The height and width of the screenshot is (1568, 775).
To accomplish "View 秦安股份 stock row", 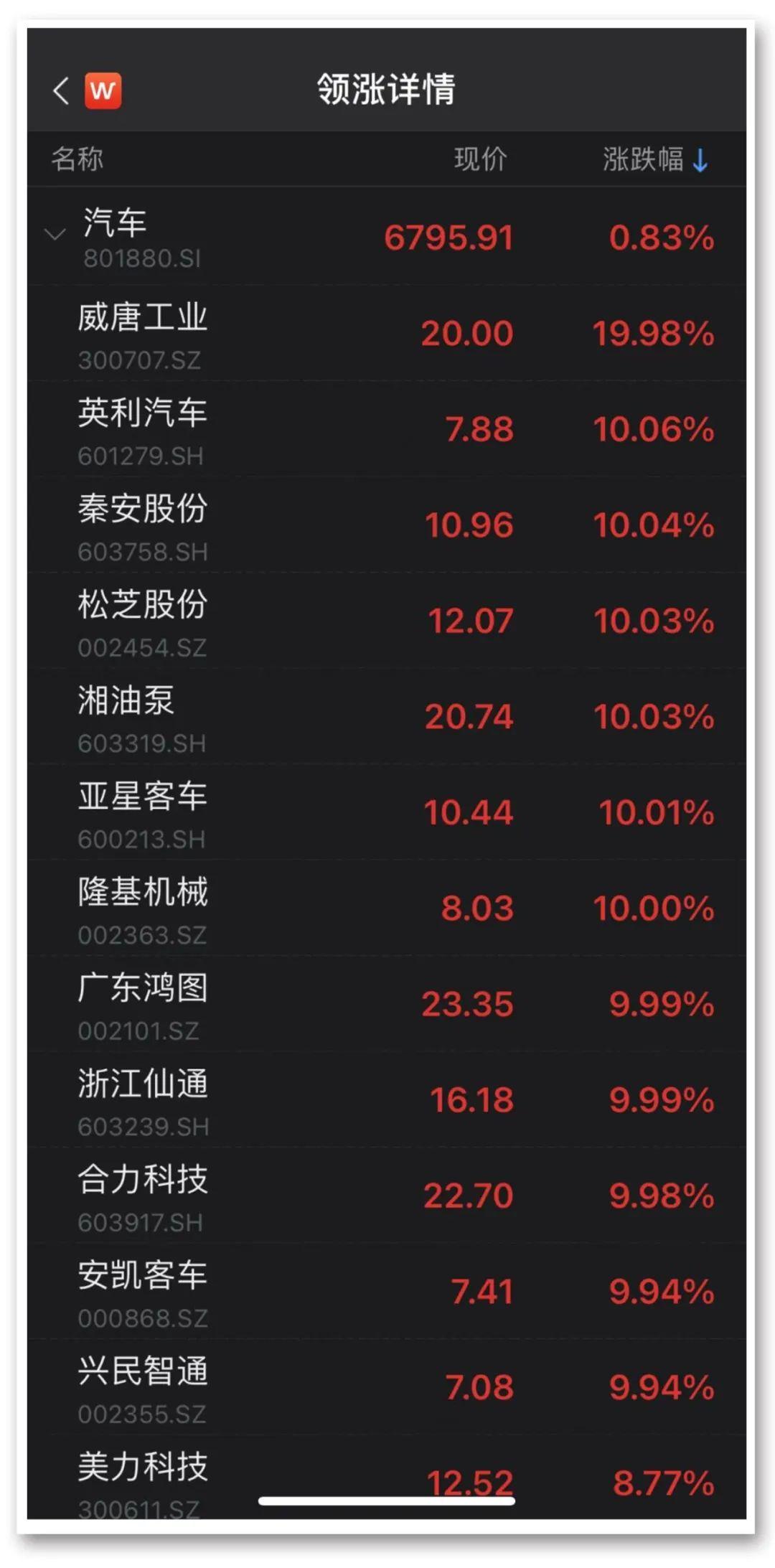I will point(387,525).
